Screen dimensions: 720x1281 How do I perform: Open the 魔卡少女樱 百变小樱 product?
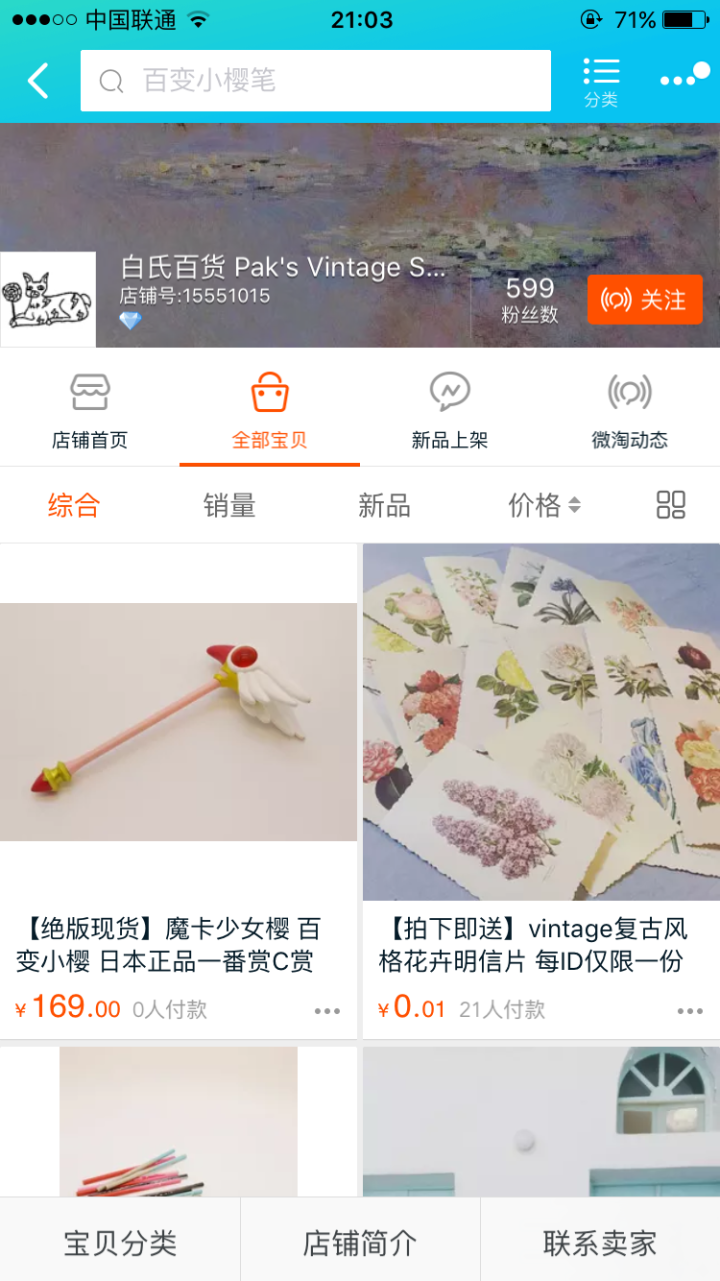tap(178, 722)
